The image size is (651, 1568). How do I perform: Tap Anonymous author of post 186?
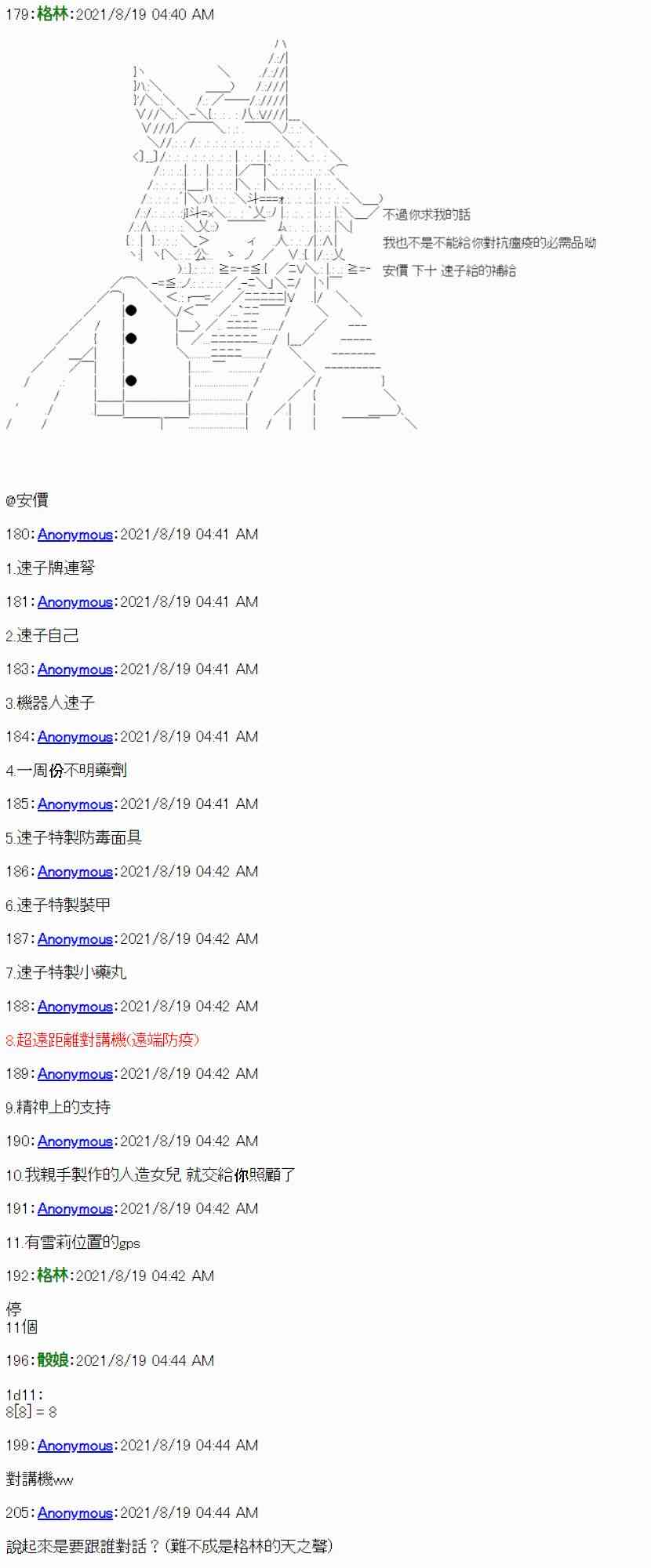click(x=75, y=872)
